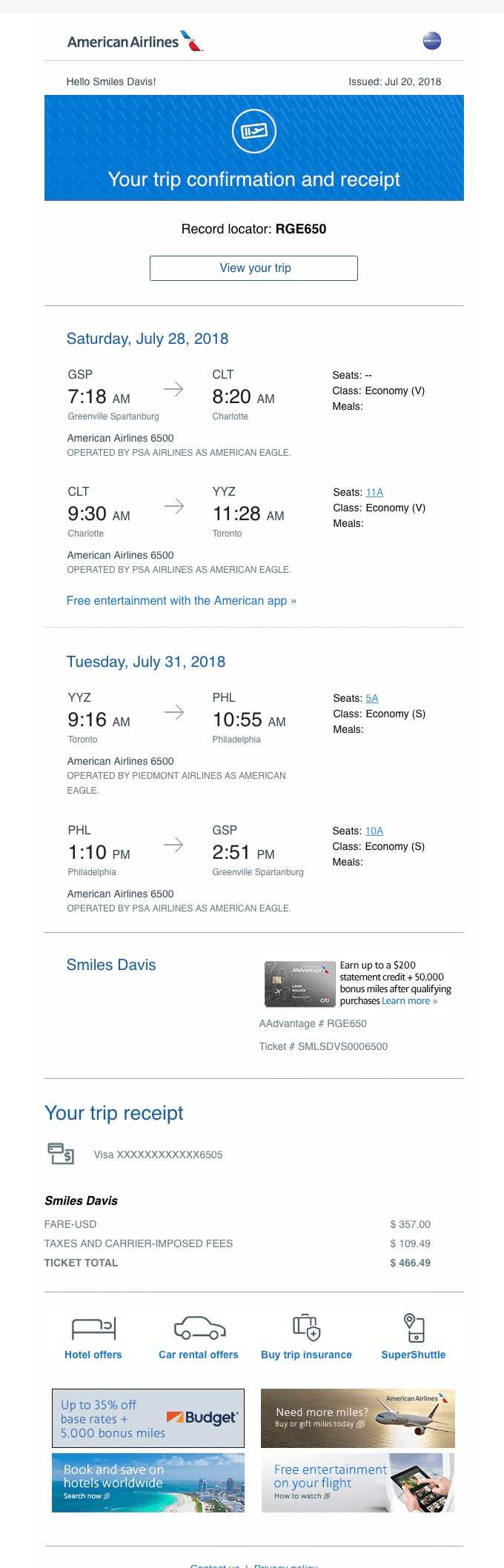This screenshot has width=504, height=1568.
Task: Open Free entertainment with the American app link
Action: pos(181,601)
